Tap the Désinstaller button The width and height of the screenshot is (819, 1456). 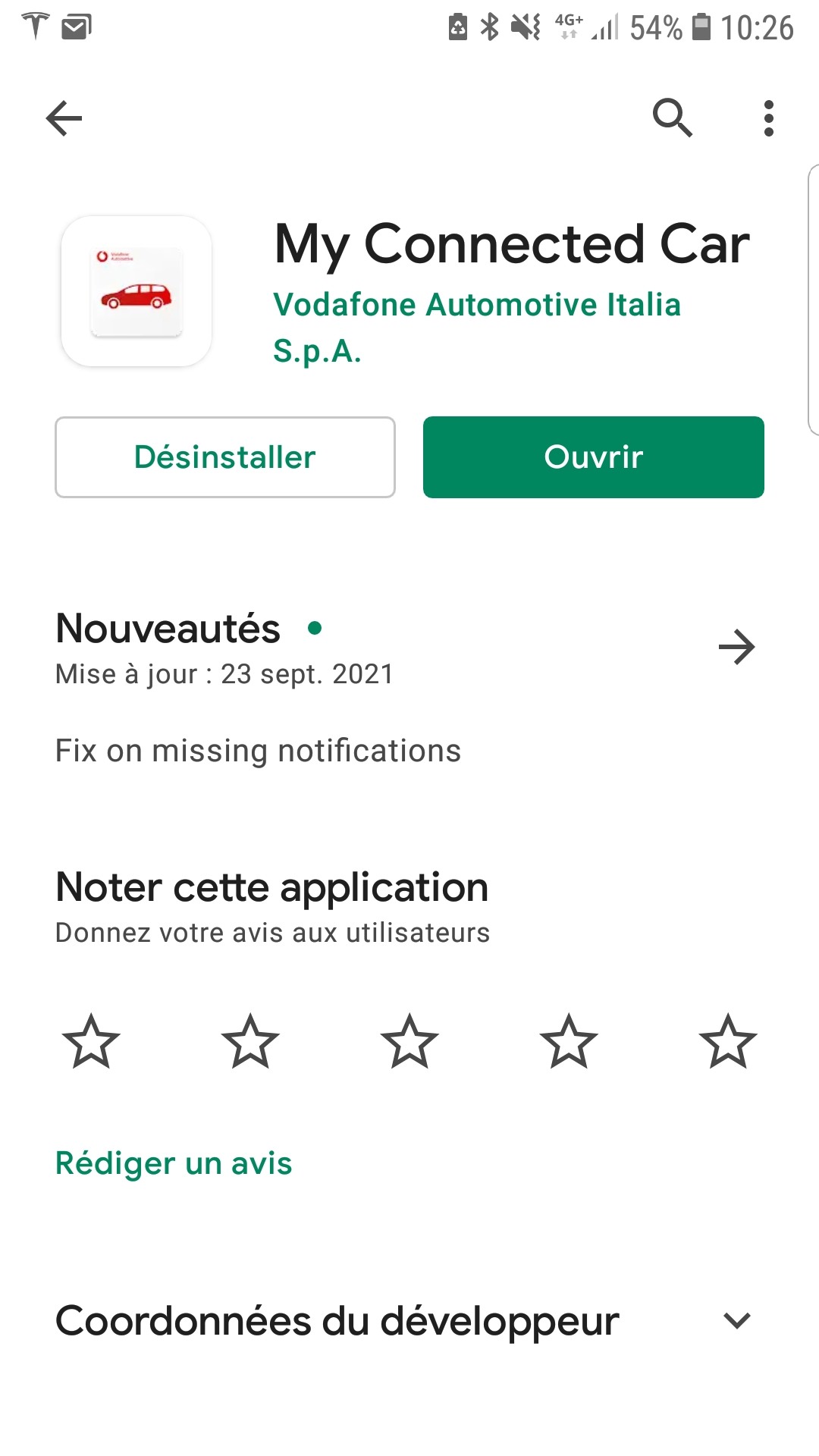click(x=225, y=457)
